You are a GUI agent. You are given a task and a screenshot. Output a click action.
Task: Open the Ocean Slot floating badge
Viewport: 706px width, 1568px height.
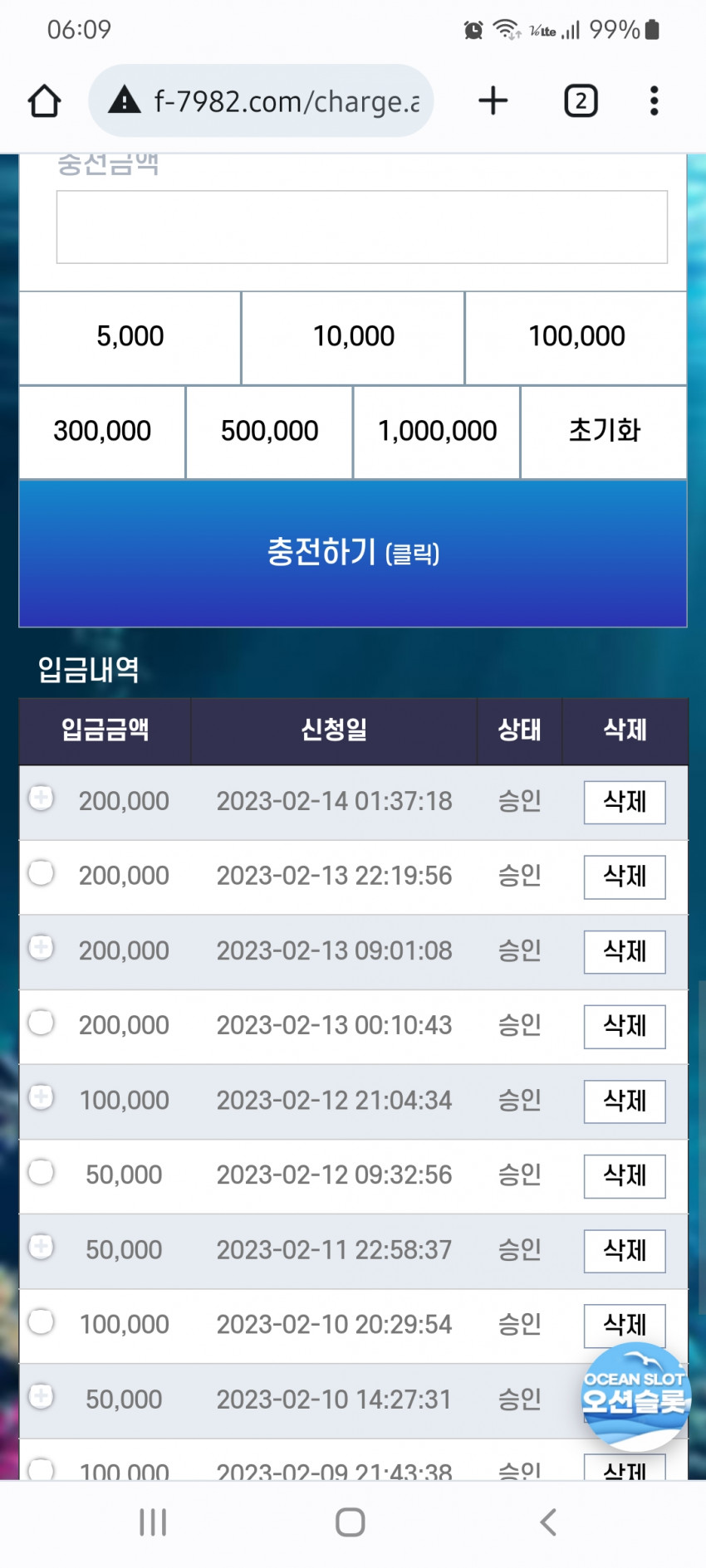(635, 1396)
